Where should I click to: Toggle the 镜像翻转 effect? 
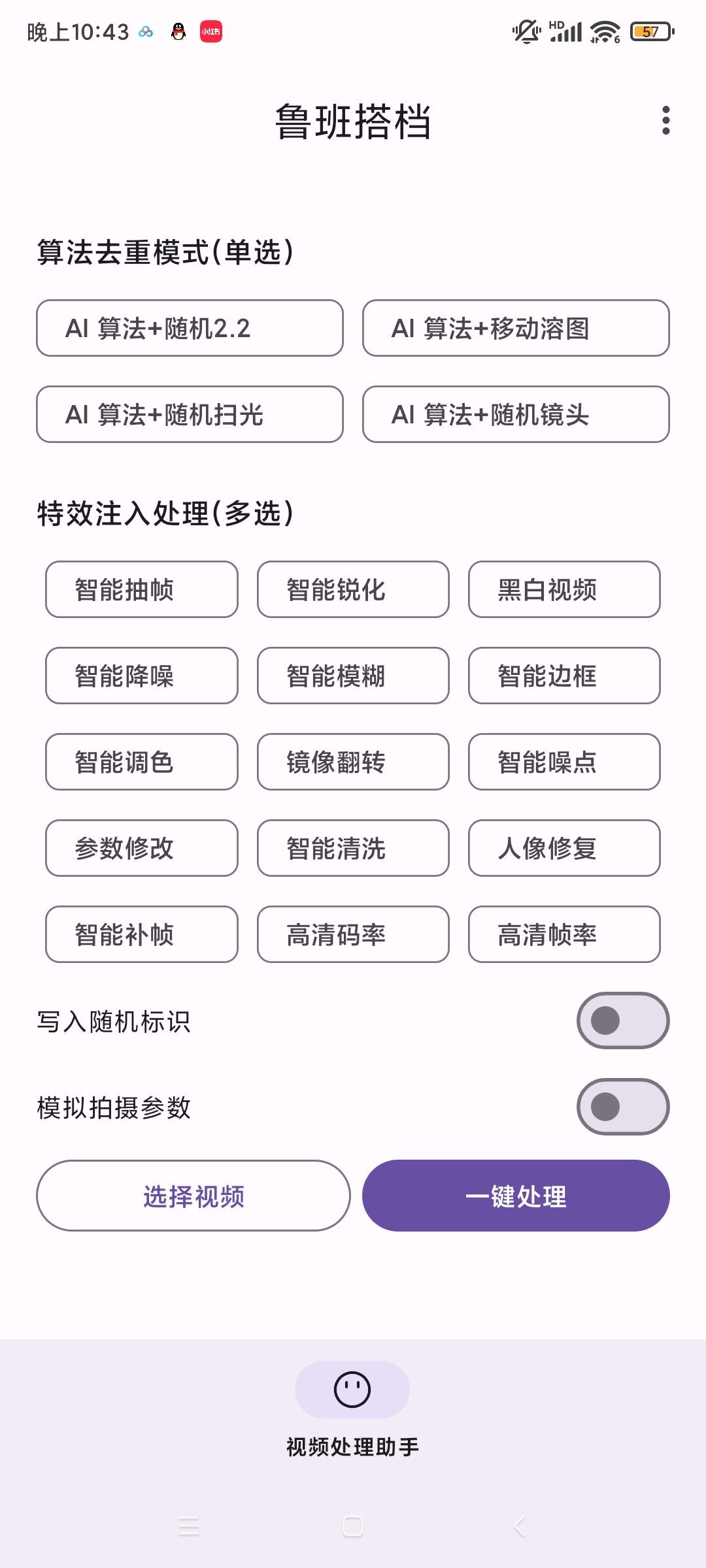coord(352,762)
